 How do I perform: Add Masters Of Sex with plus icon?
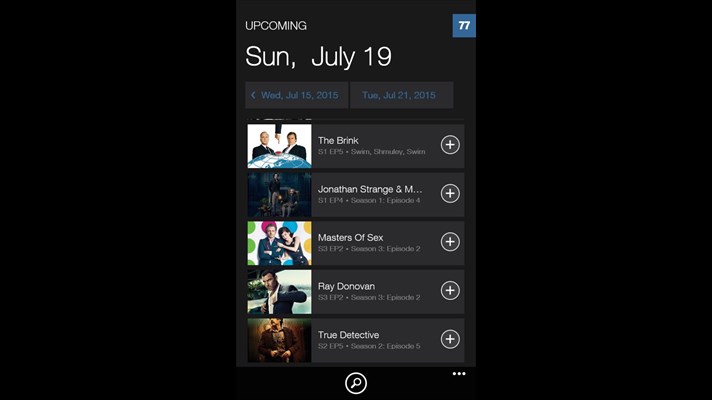click(x=450, y=241)
